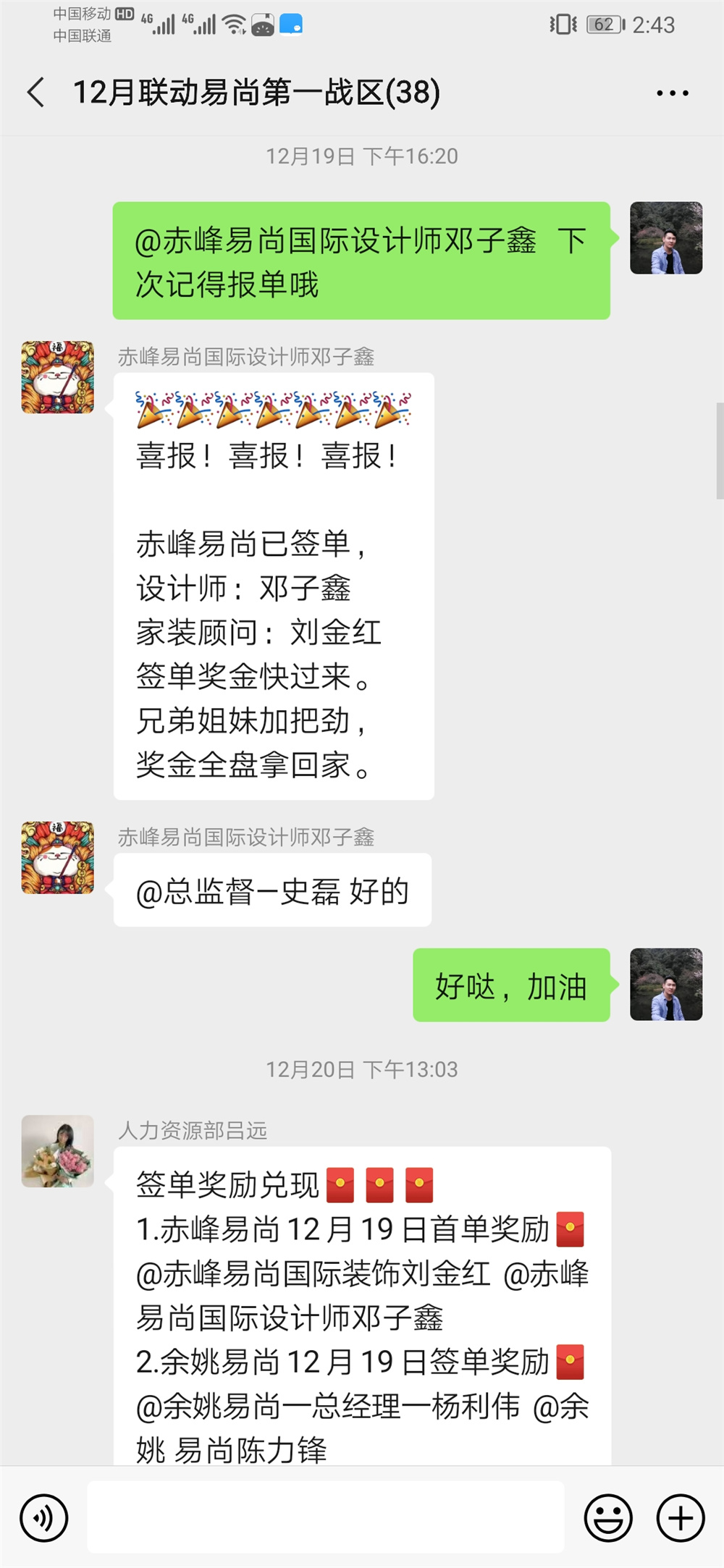The height and width of the screenshot is (1568, 724).
Task: Open the chat info three-dot menu
Action: point(672,93)
